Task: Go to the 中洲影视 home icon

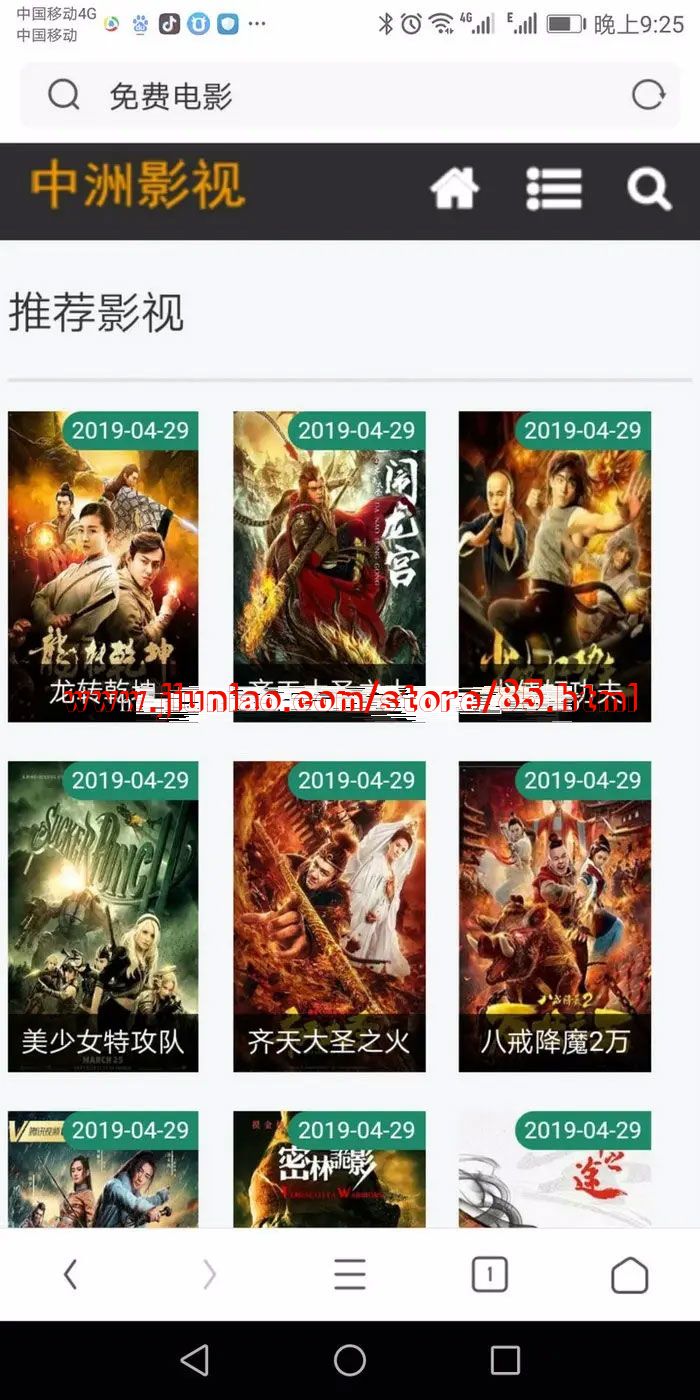Action: coord(455,188)
